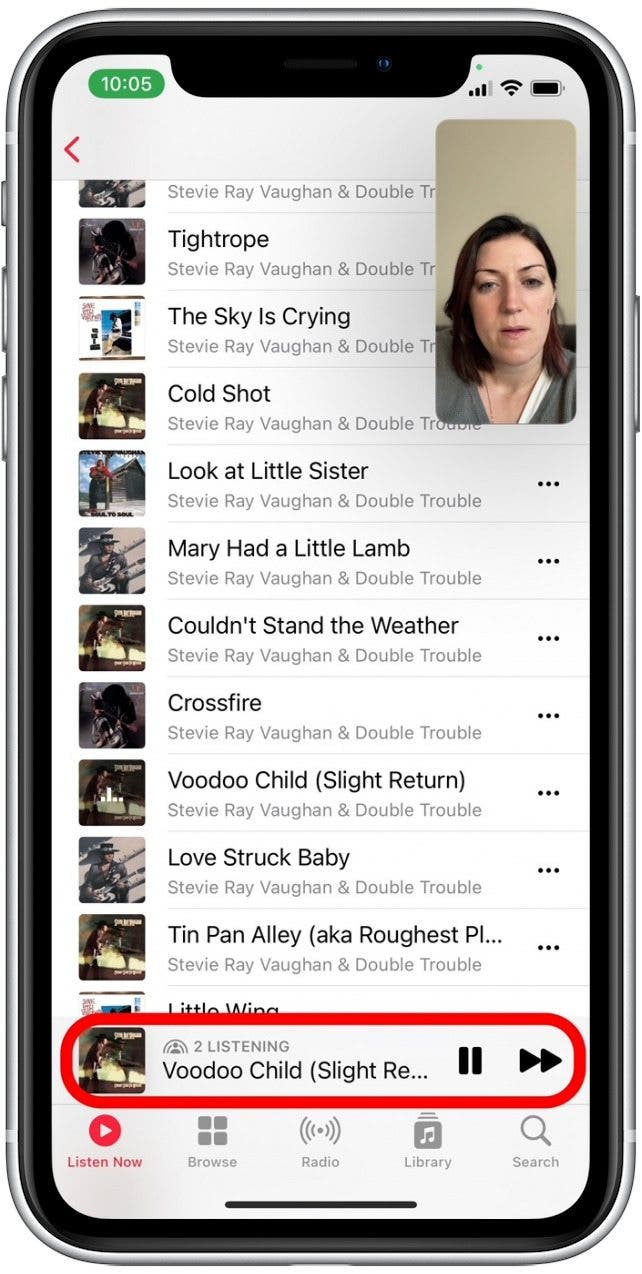Skip to the next track

(540, 1060)
